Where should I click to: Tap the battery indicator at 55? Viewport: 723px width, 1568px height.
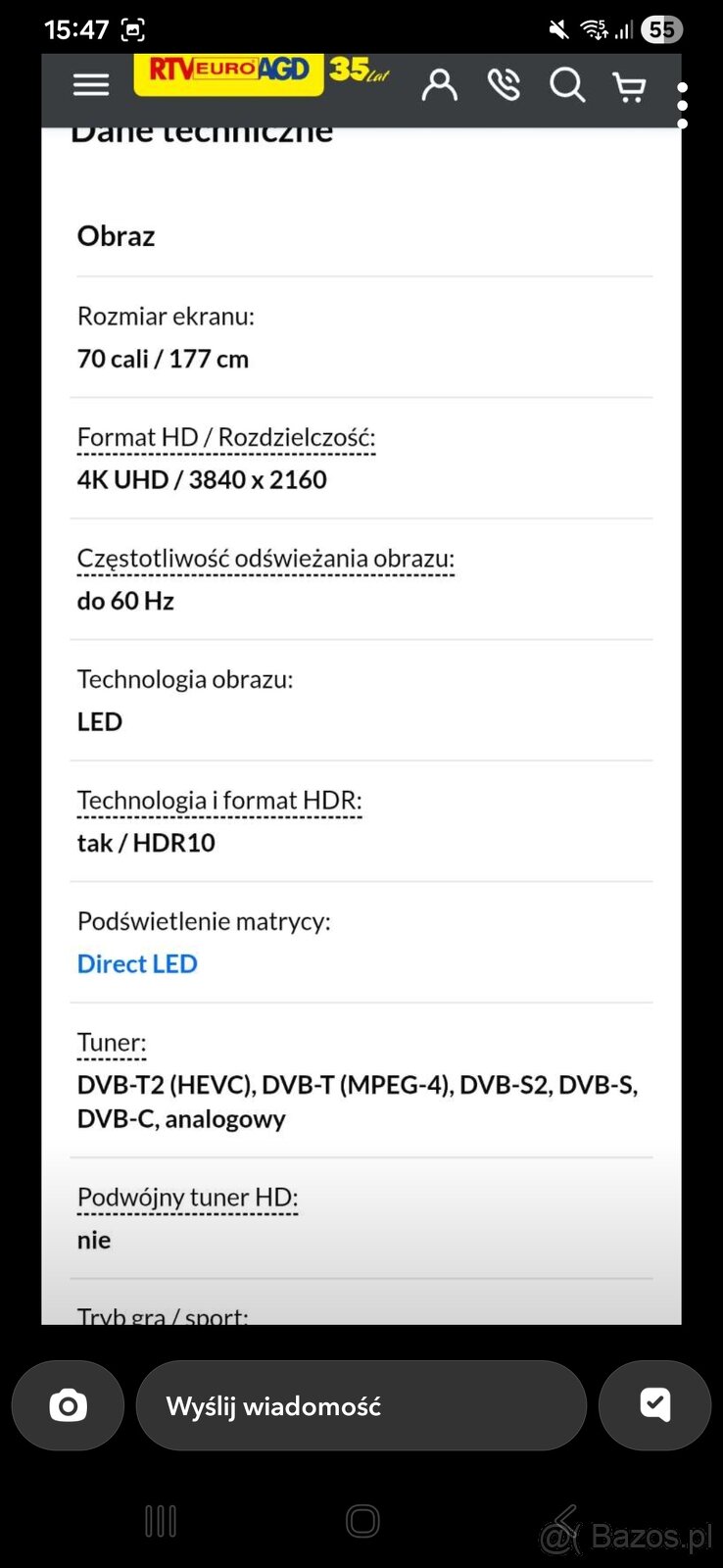[x=662, y=28]
